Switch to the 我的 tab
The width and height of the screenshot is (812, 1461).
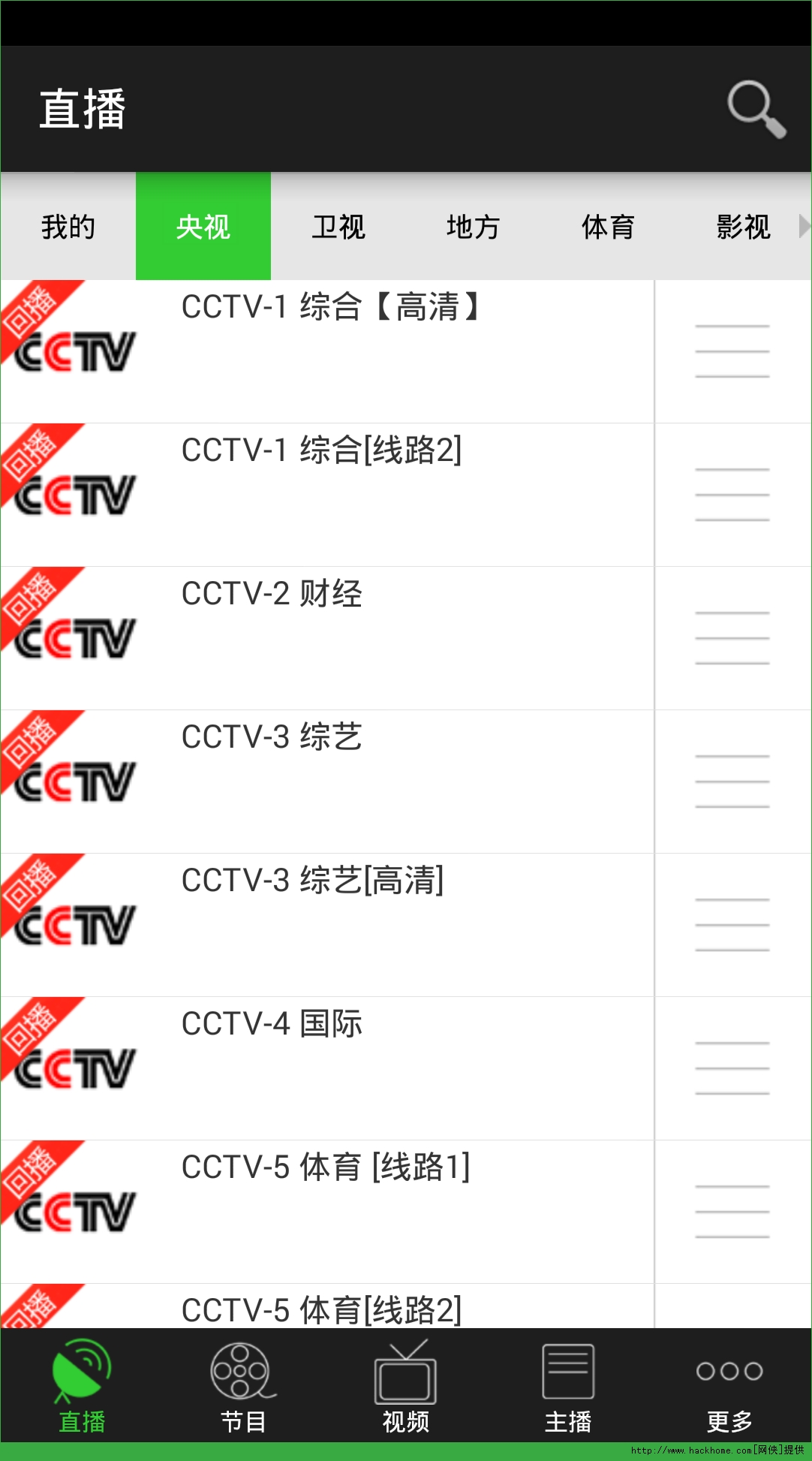[x=68, y=226]
